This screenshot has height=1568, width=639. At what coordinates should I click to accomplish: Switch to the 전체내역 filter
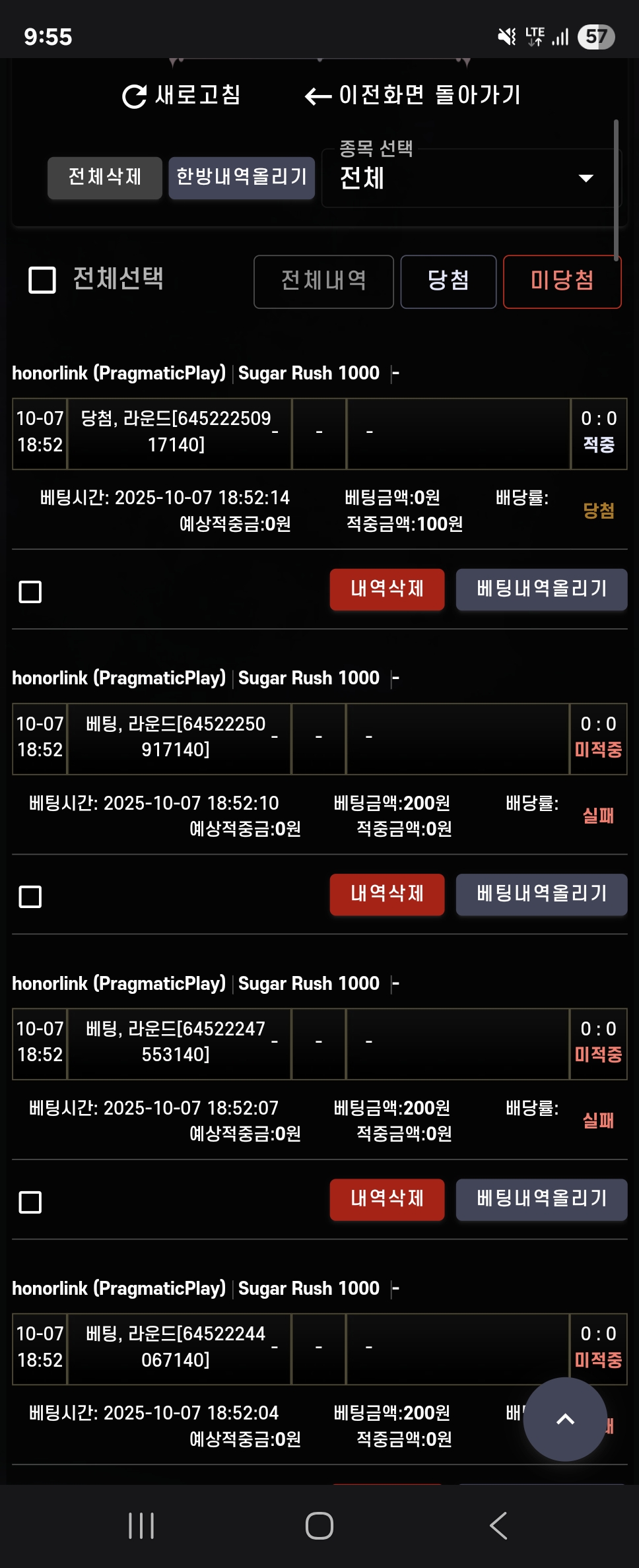(323, 281)
